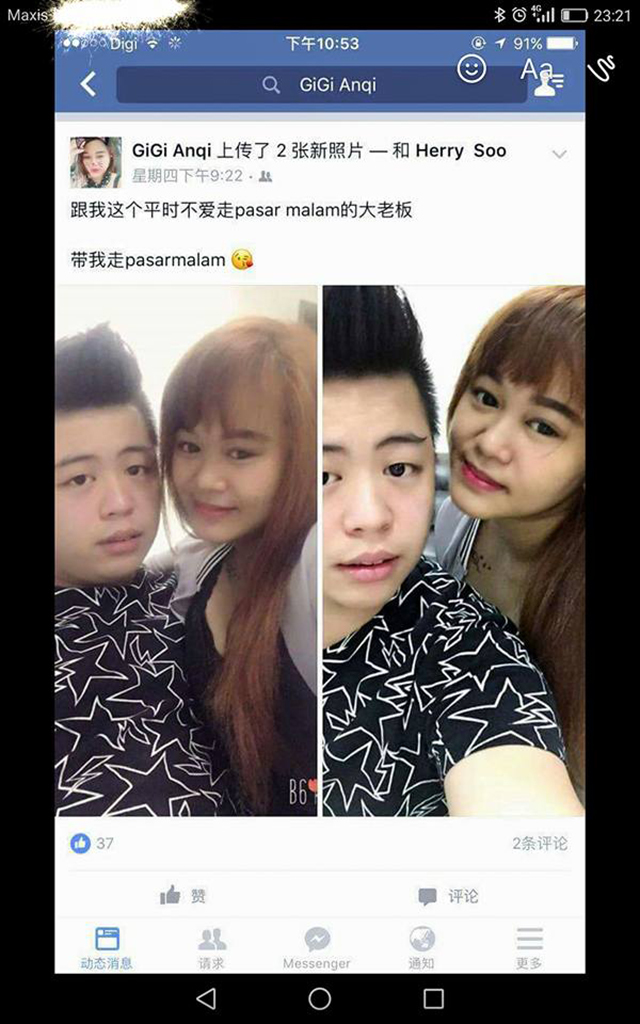This screenshot has height=1024, width=640.
Task: Go back using the system back triangle
Action: [206, 998]
